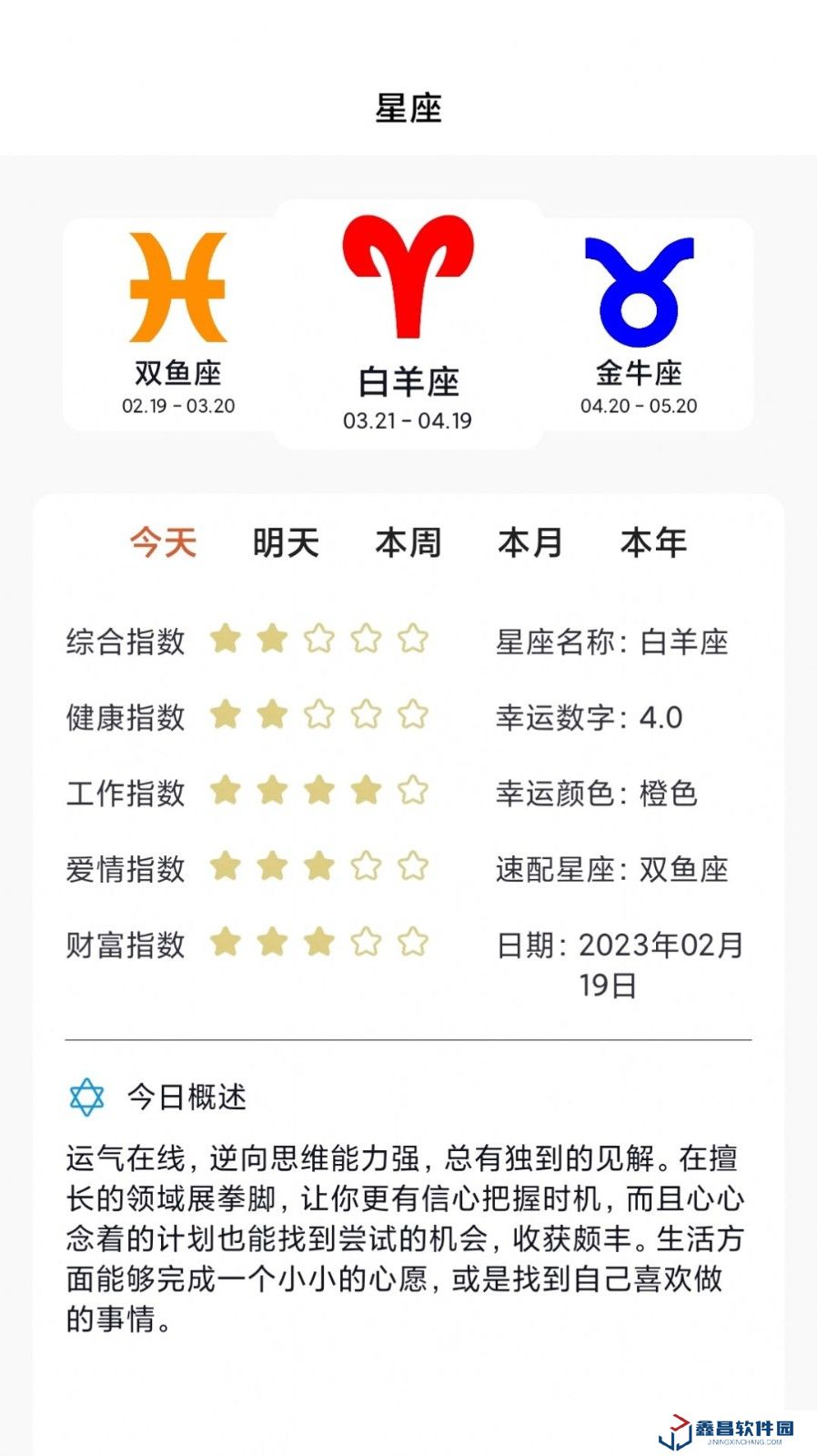
Task: Click the 星座 page title
Action: 408,106
